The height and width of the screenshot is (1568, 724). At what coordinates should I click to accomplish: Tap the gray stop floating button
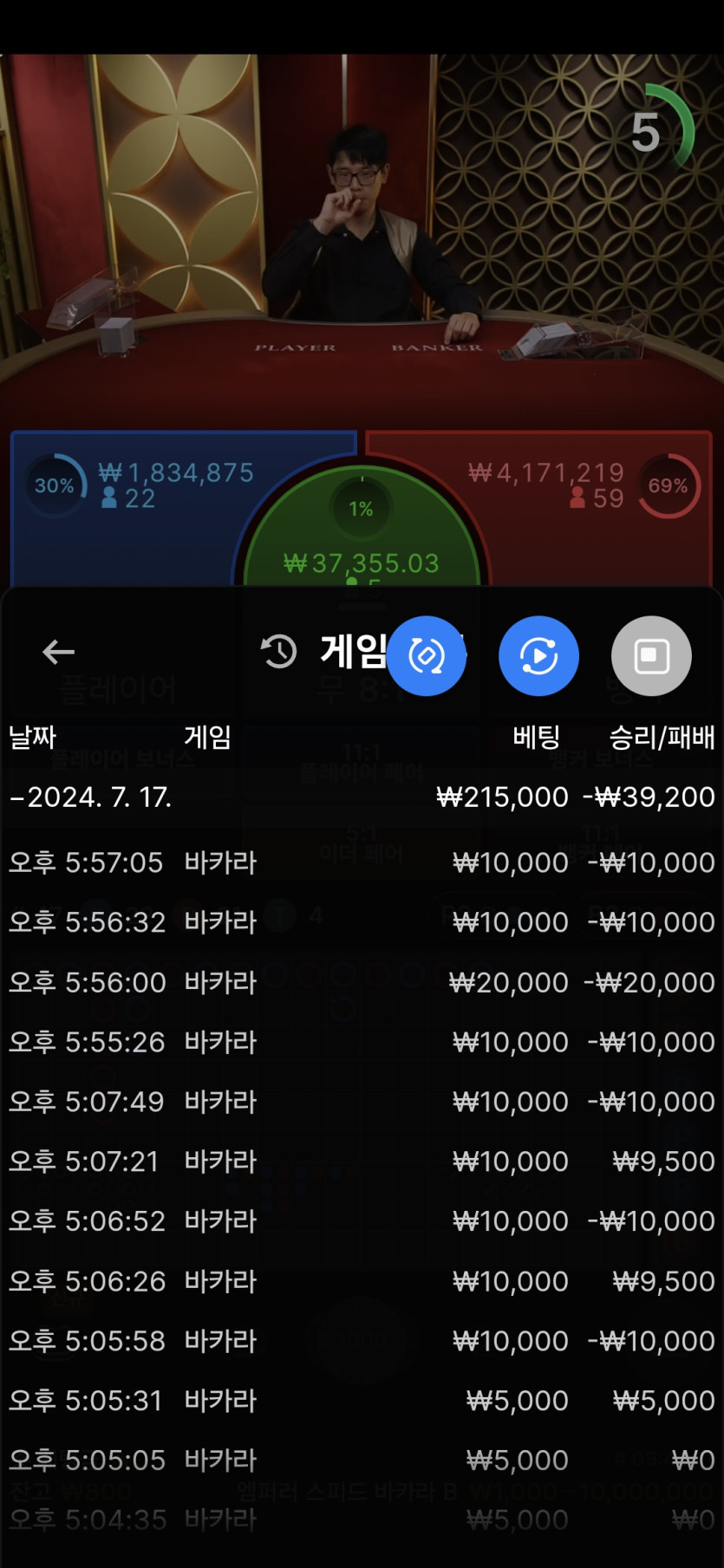tap(651, 656)
